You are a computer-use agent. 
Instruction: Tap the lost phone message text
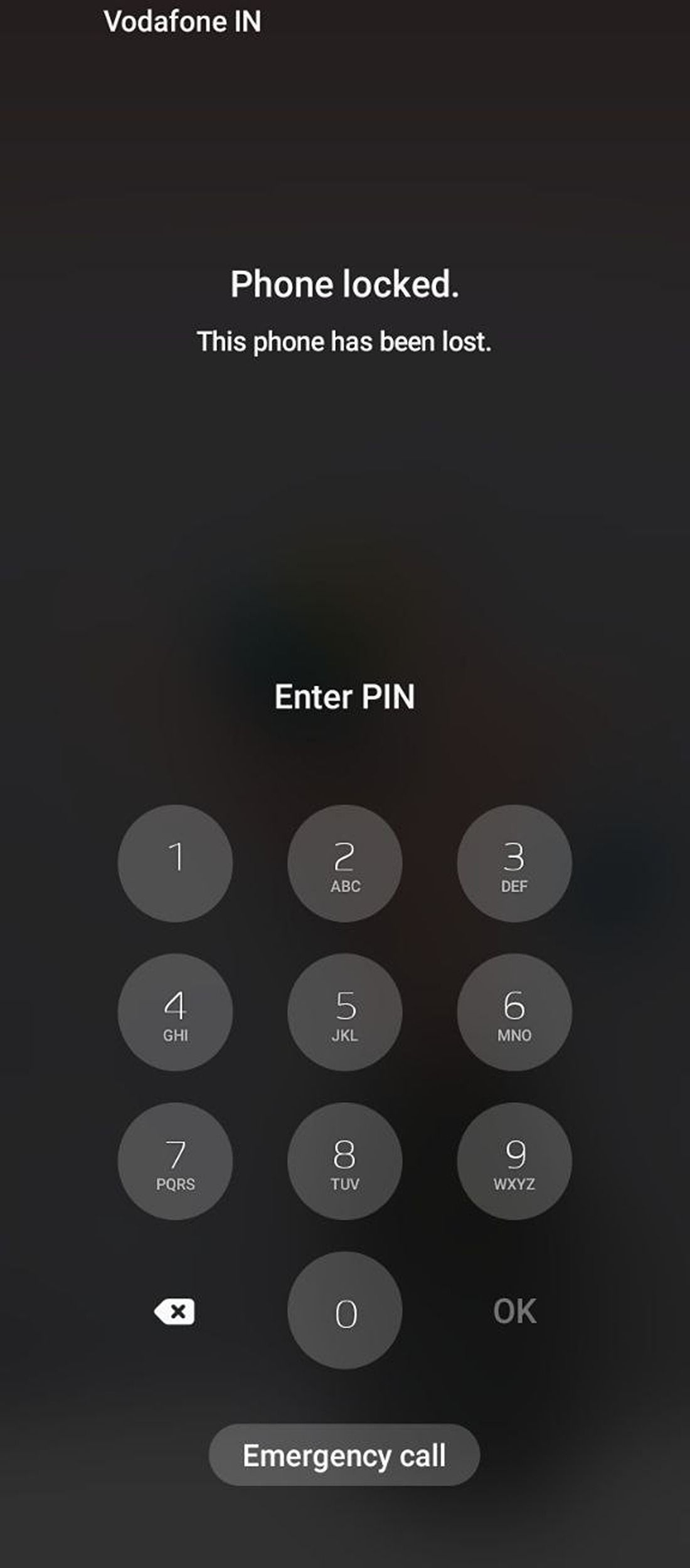344,342
